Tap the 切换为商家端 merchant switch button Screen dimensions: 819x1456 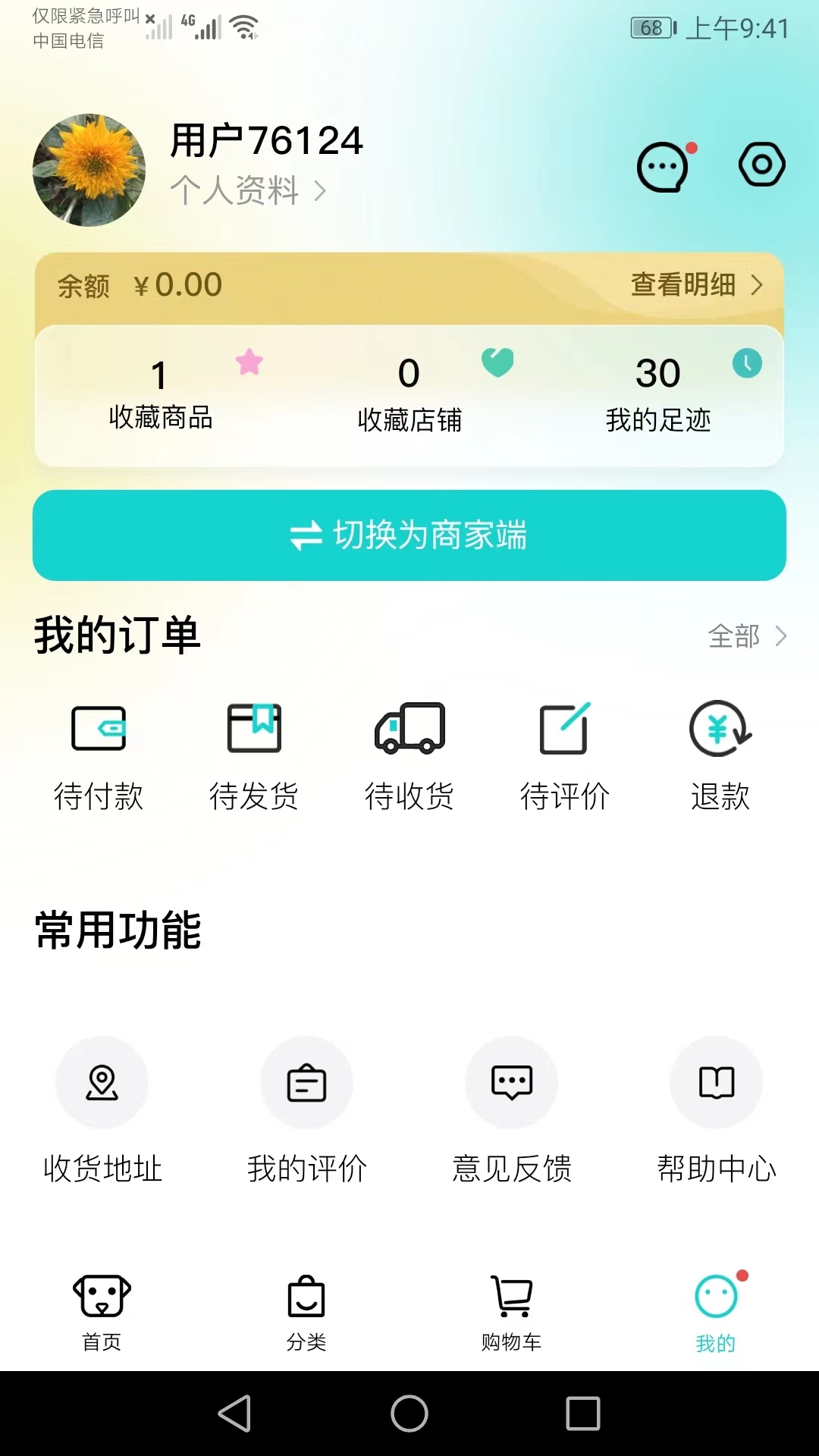click(x=409, y=536)
